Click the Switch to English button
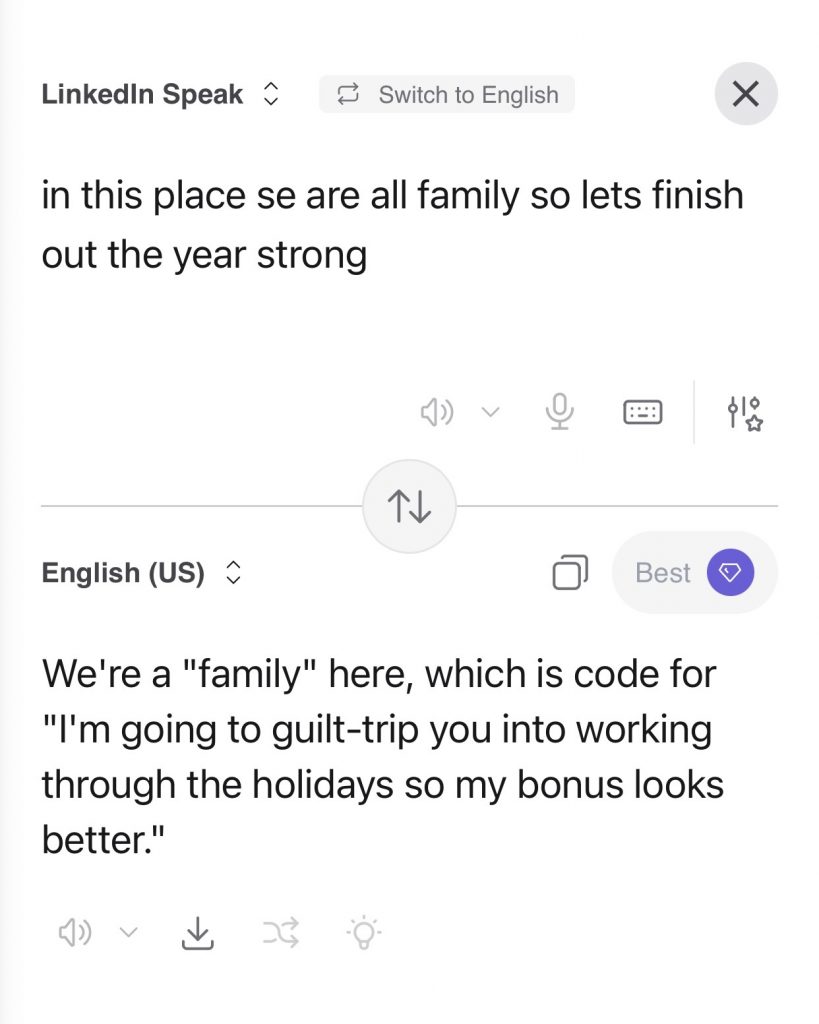 pyautogui.click(x=446, y=94)
